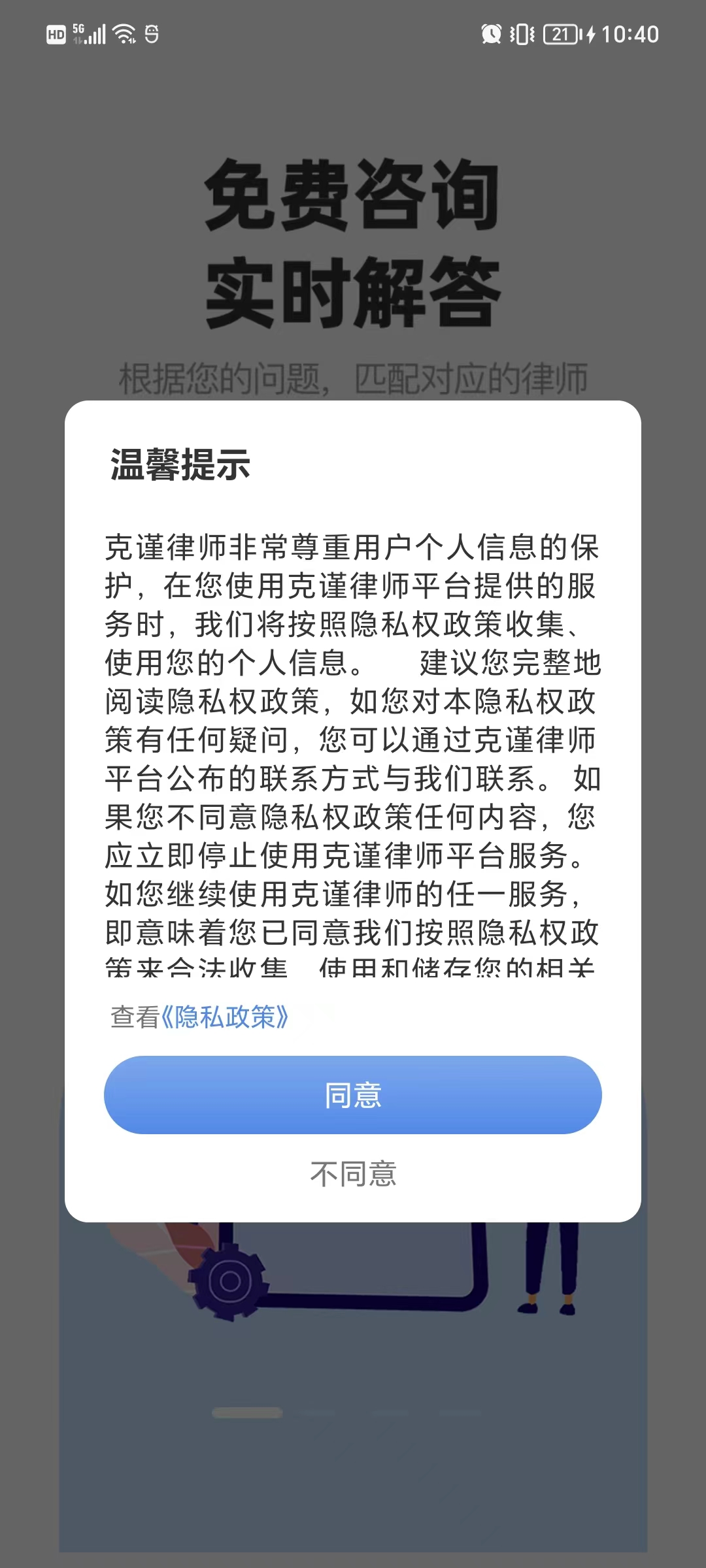Decline by tapping 不同意
This screenshot has width=706, height=1568.
pyautogui.click(x=353, y=1174)
